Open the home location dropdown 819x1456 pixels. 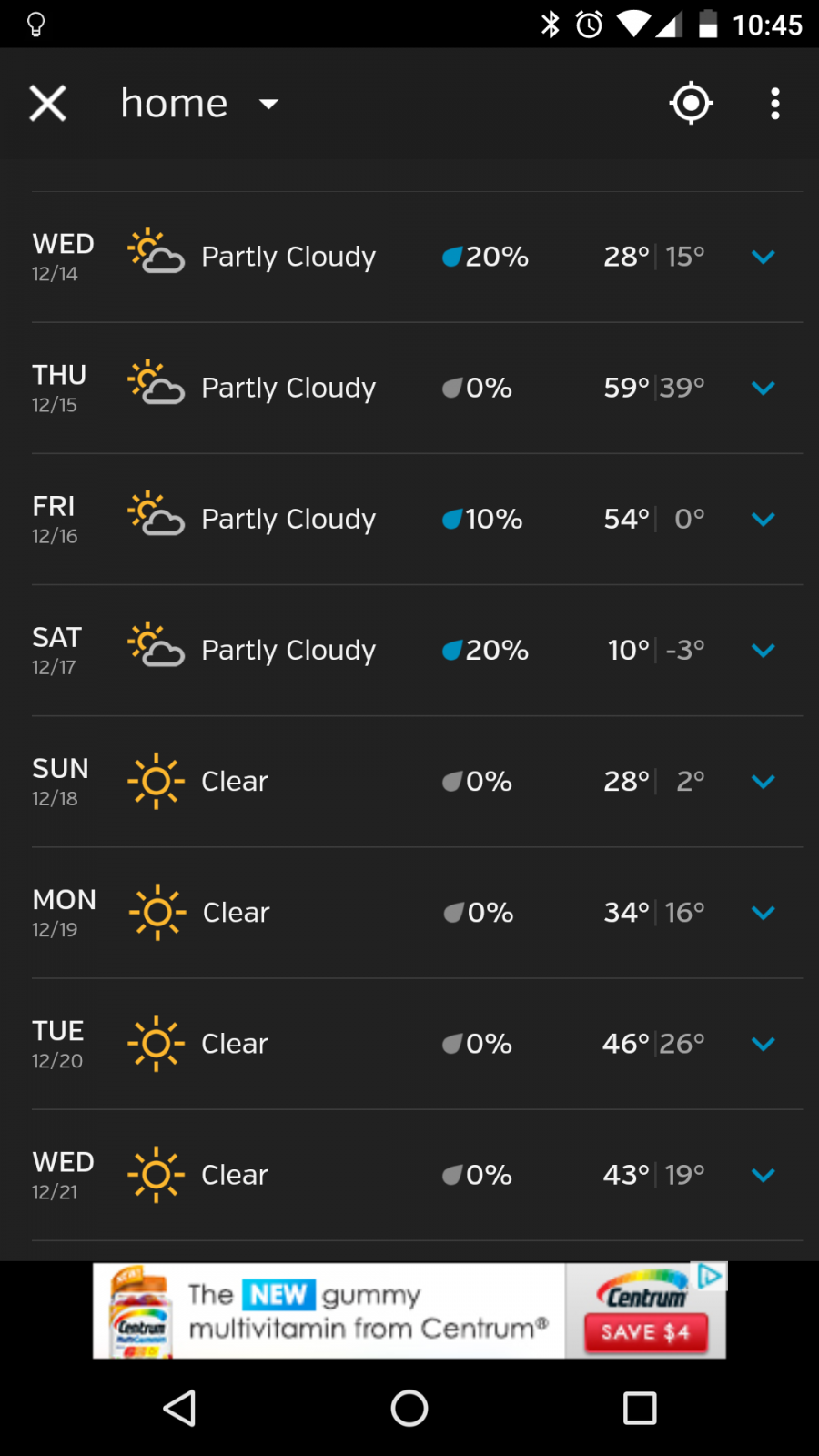click(x=200, y=104)
